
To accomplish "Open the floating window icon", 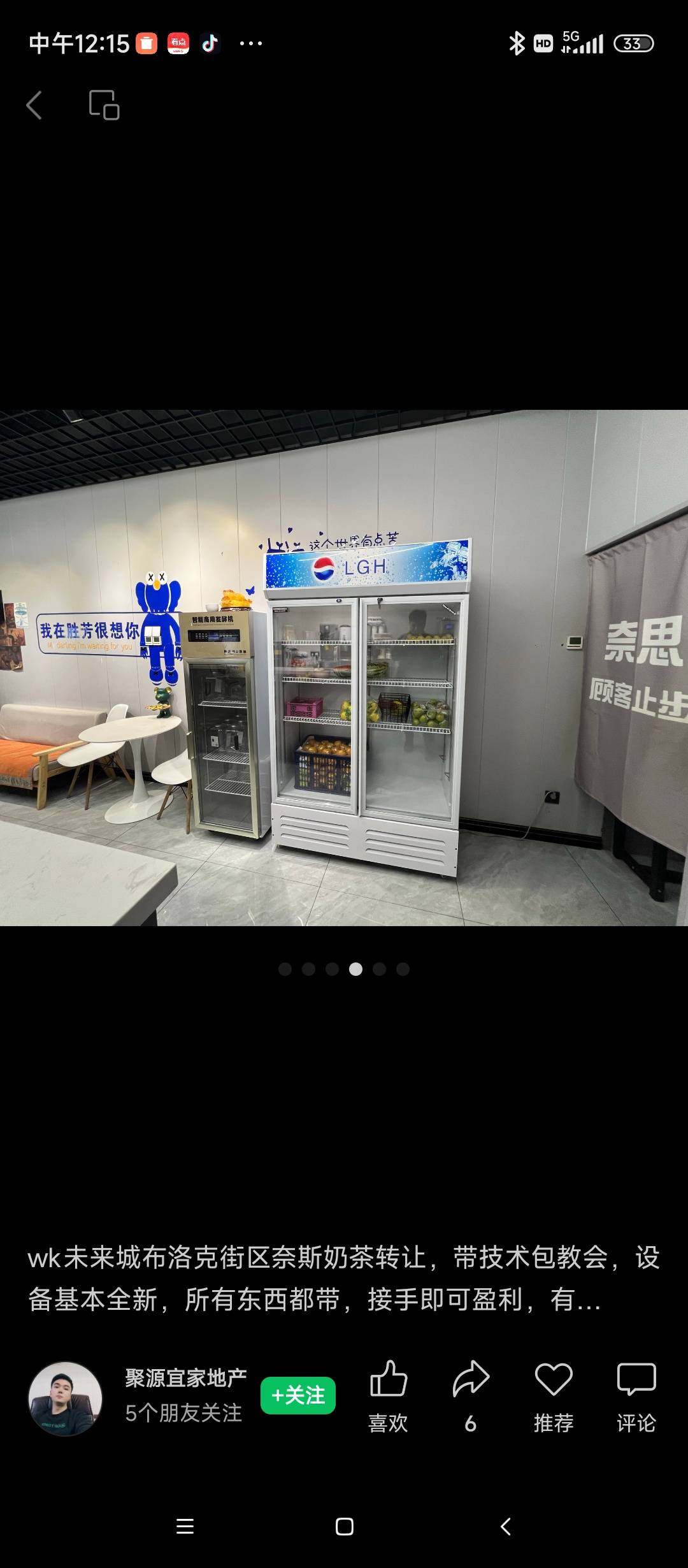I will click(104, 105).
